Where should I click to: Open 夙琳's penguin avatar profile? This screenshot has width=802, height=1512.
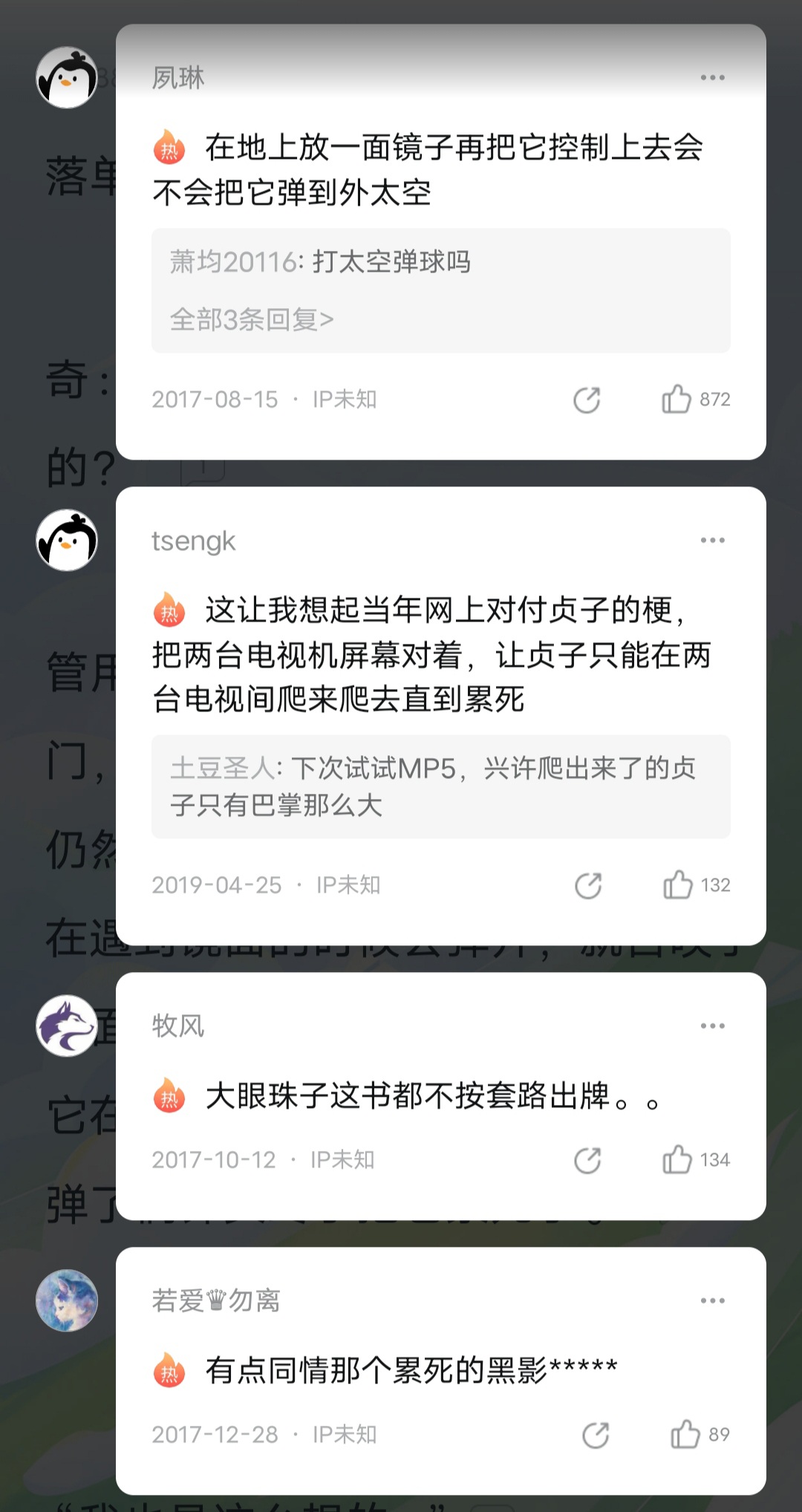point(67,77)
